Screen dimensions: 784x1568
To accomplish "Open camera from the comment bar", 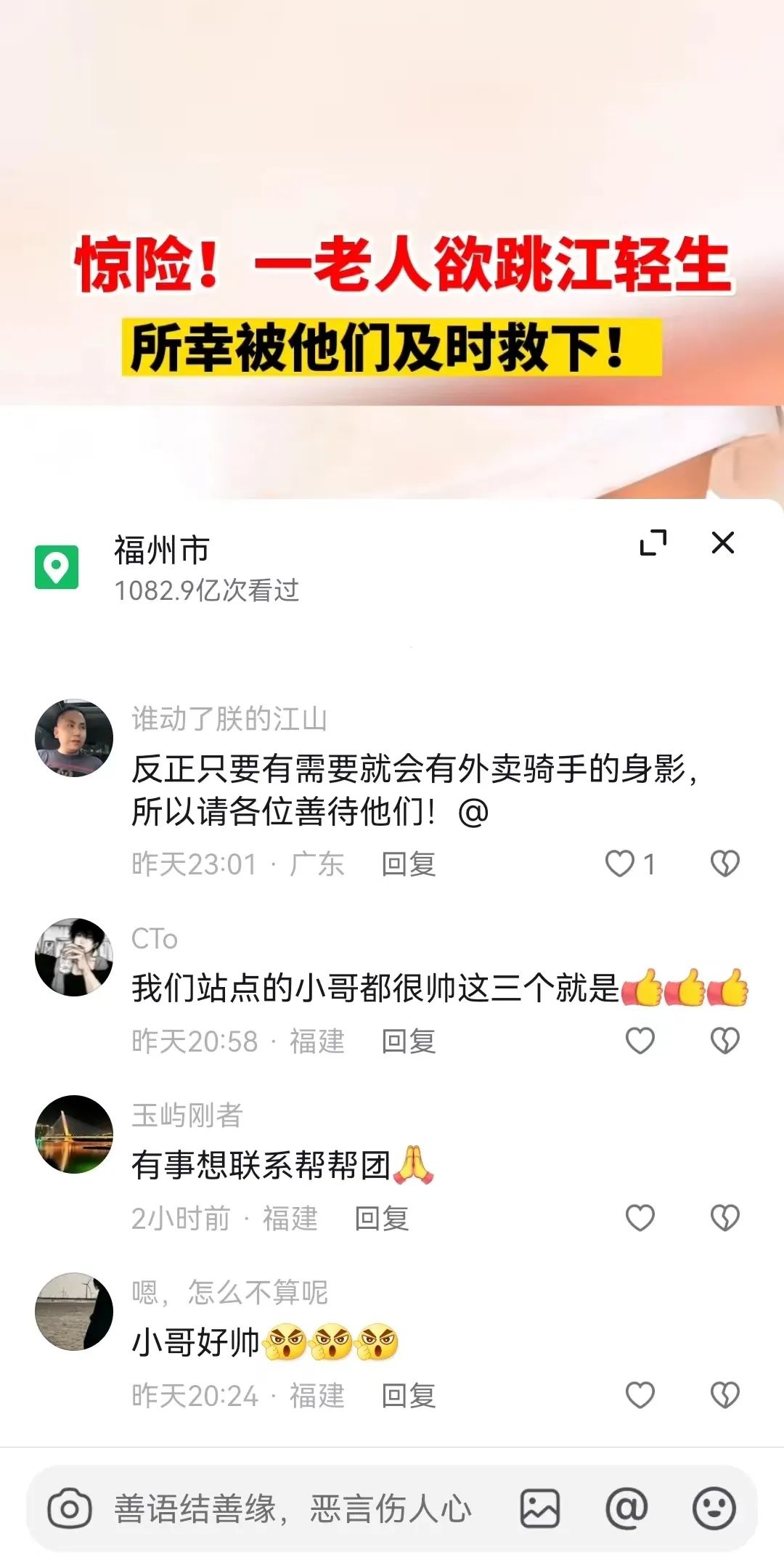I will pos(70,1508).
